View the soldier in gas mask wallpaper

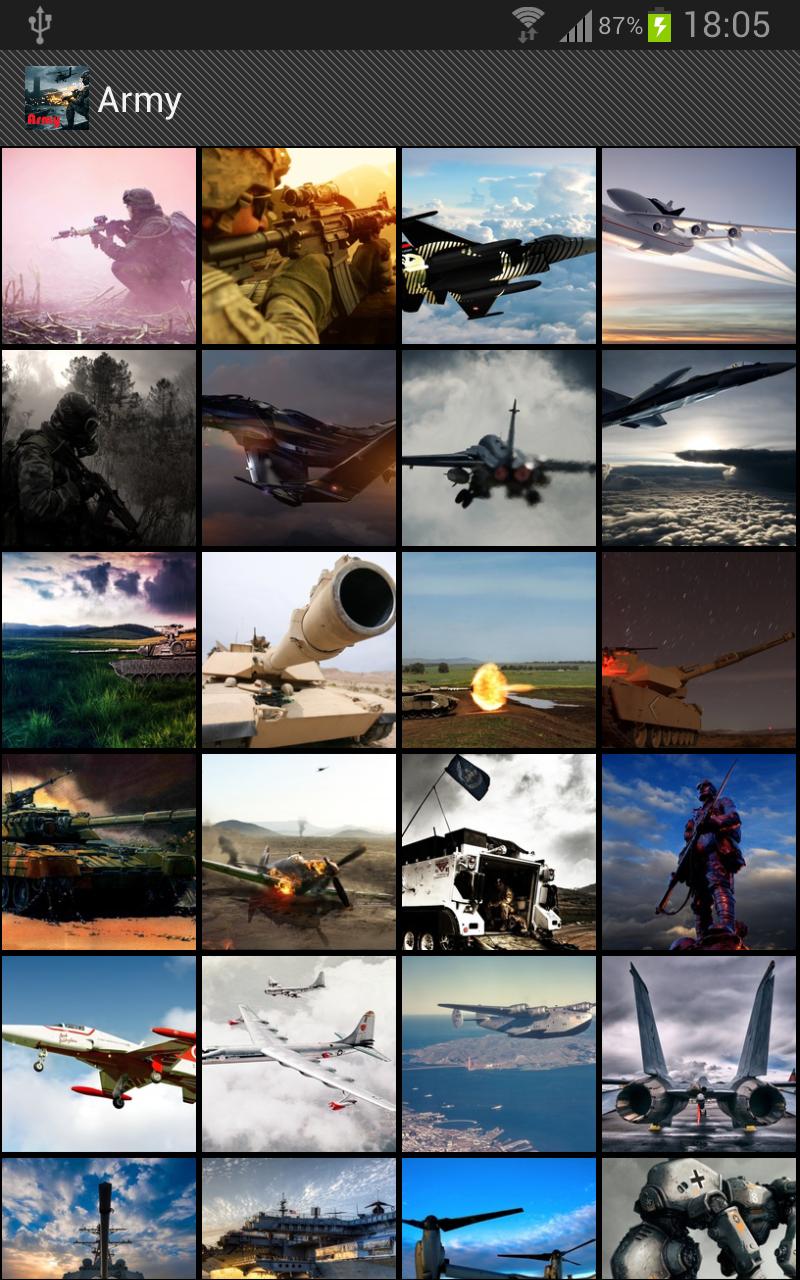99,447
